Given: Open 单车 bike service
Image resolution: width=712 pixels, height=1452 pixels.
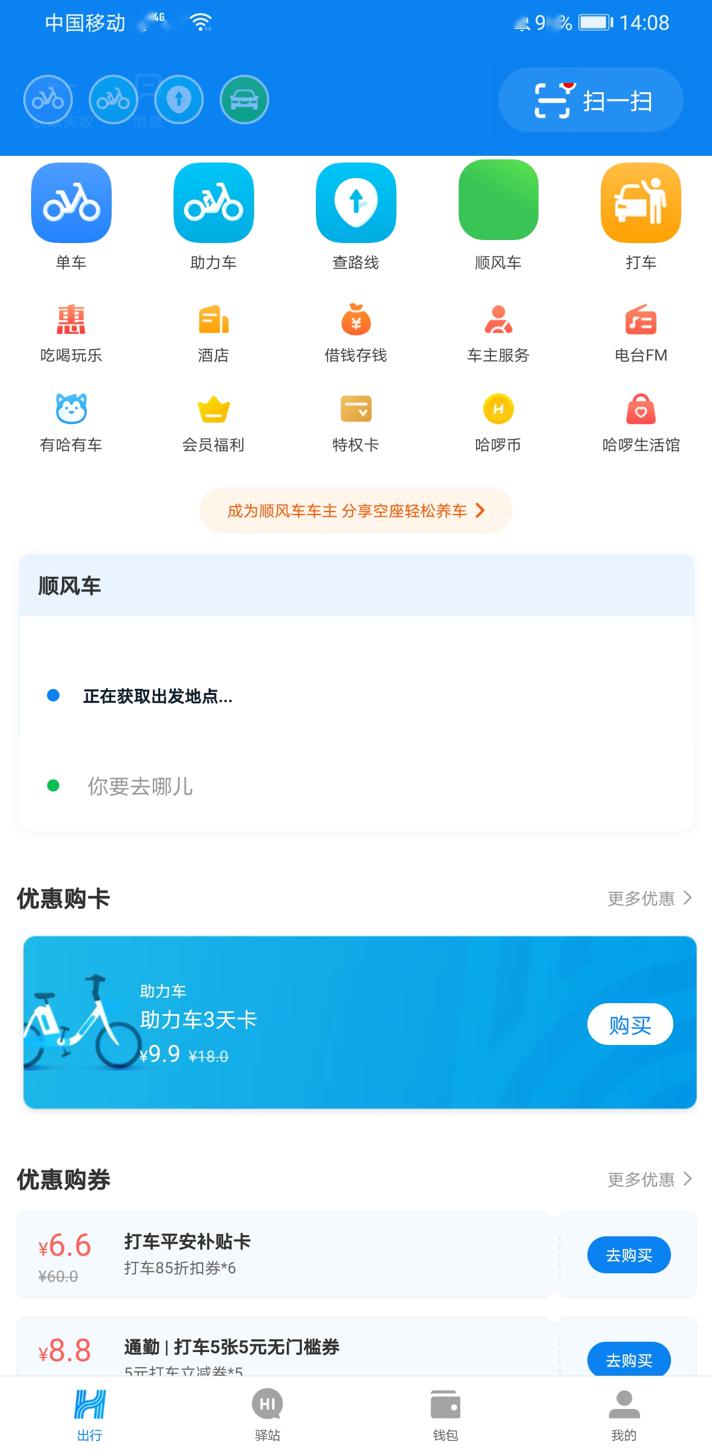Looking at the screenshot, I should point(71,204).
